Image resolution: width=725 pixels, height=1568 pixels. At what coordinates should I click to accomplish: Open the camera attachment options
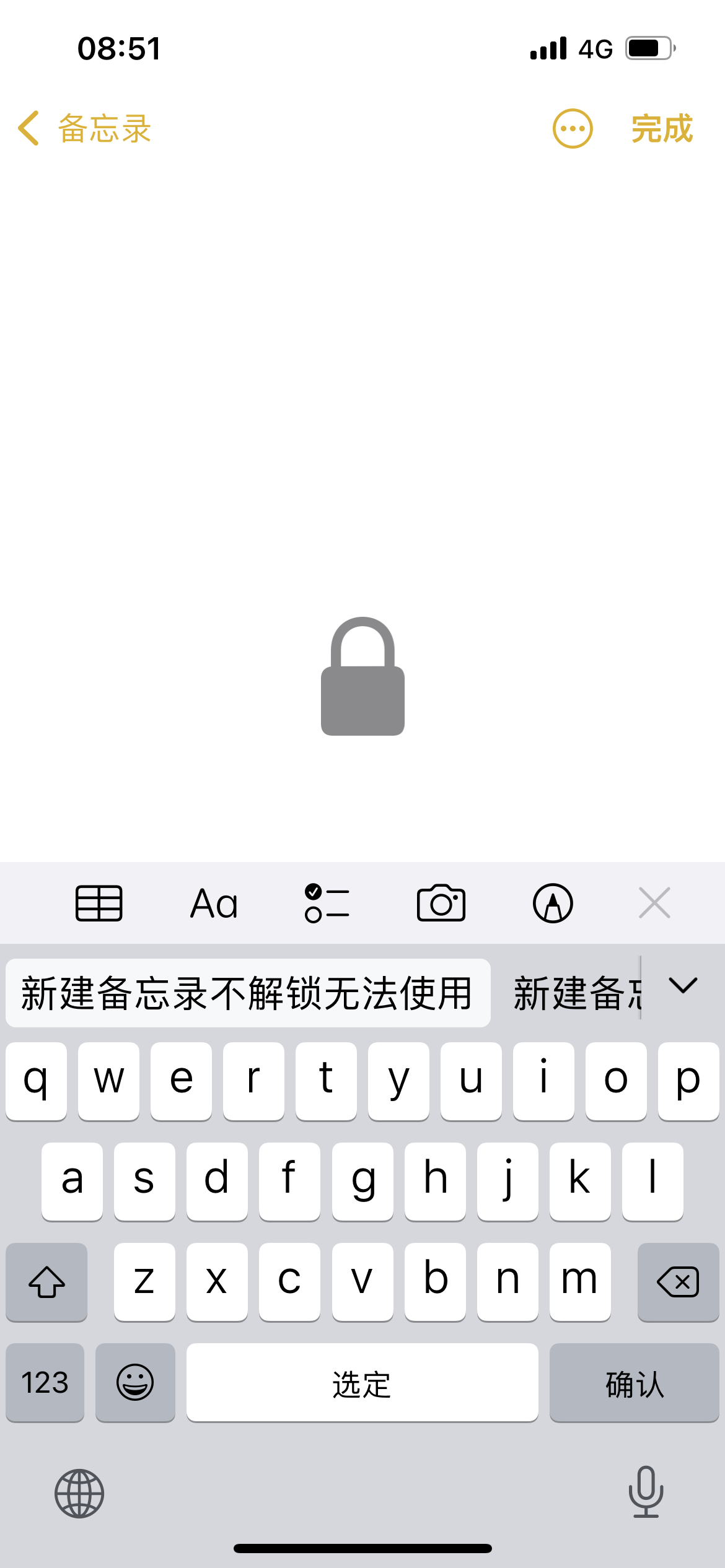[x=441, y=904]
